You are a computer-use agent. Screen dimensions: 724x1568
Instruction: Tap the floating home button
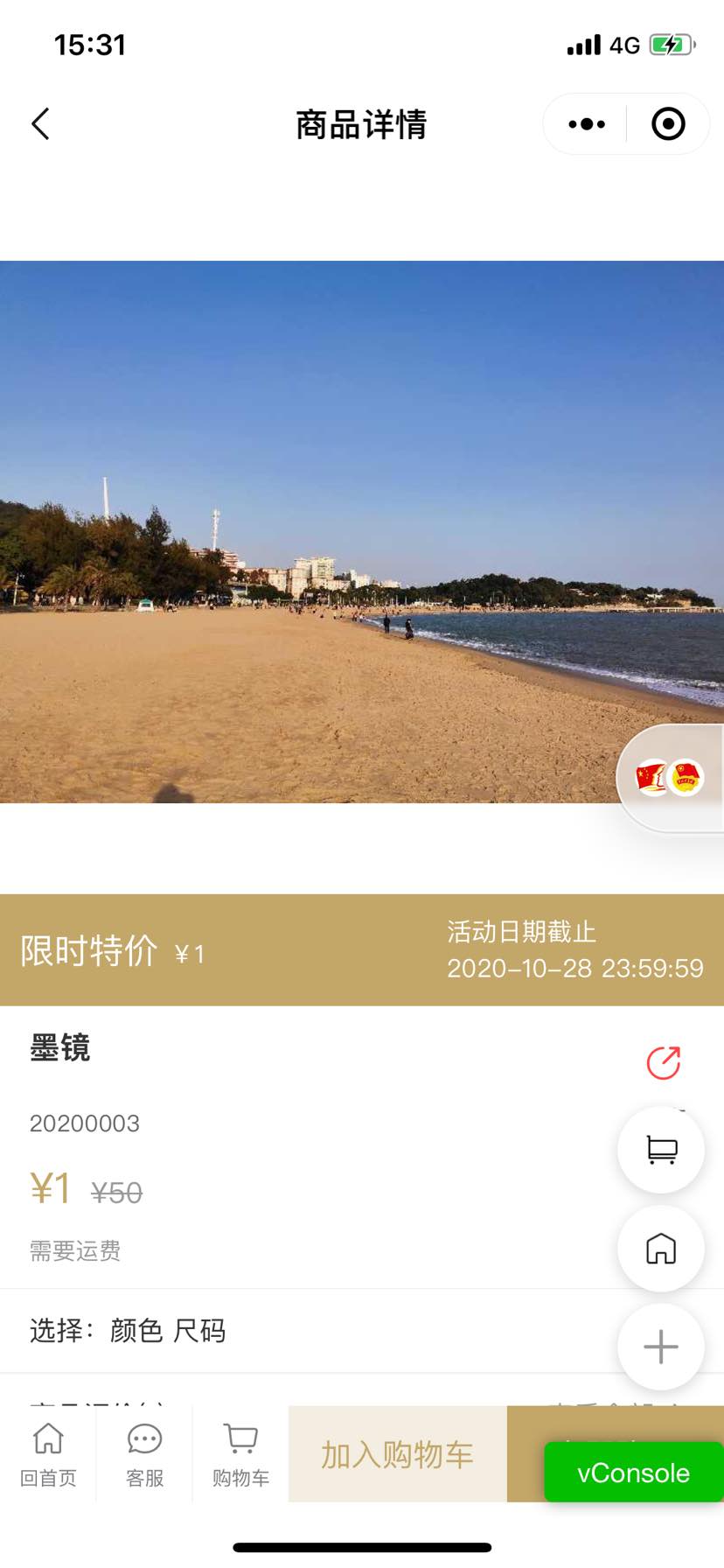(x=661, y=1249)
